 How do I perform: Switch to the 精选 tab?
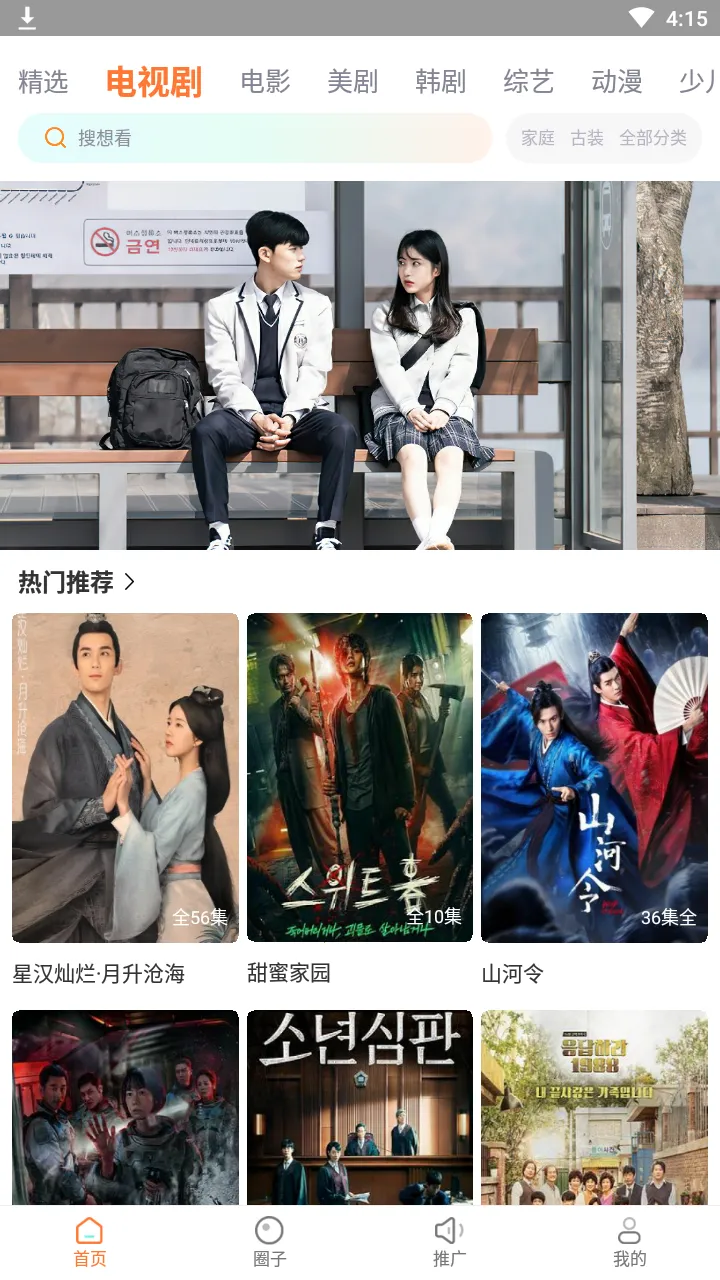point(43,82)
